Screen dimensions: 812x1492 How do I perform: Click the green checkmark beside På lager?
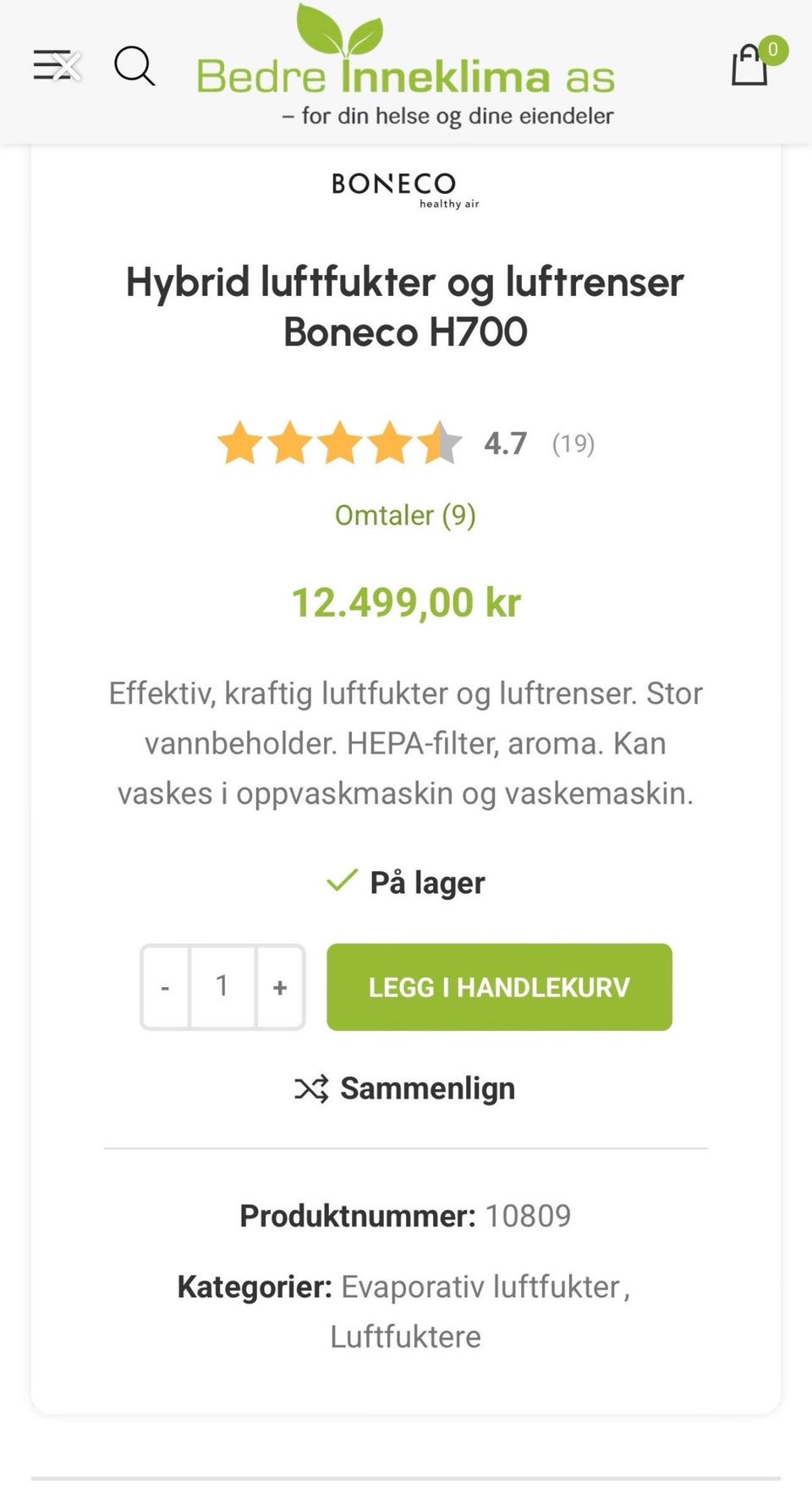pos(342,881)
